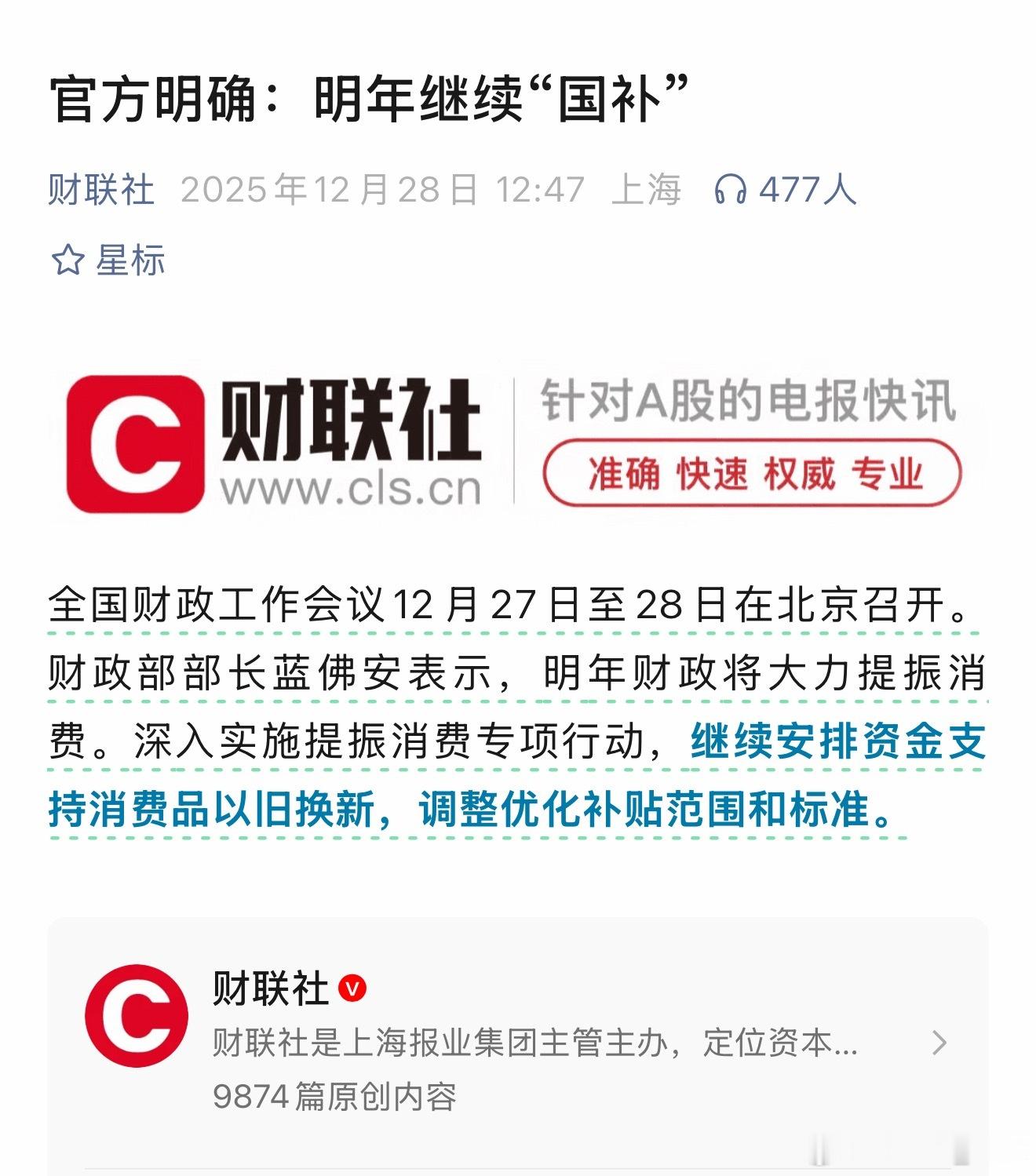Click the 上海 location label
The height and width of the screenshot is (1176, 1036).
pos(645,187)
